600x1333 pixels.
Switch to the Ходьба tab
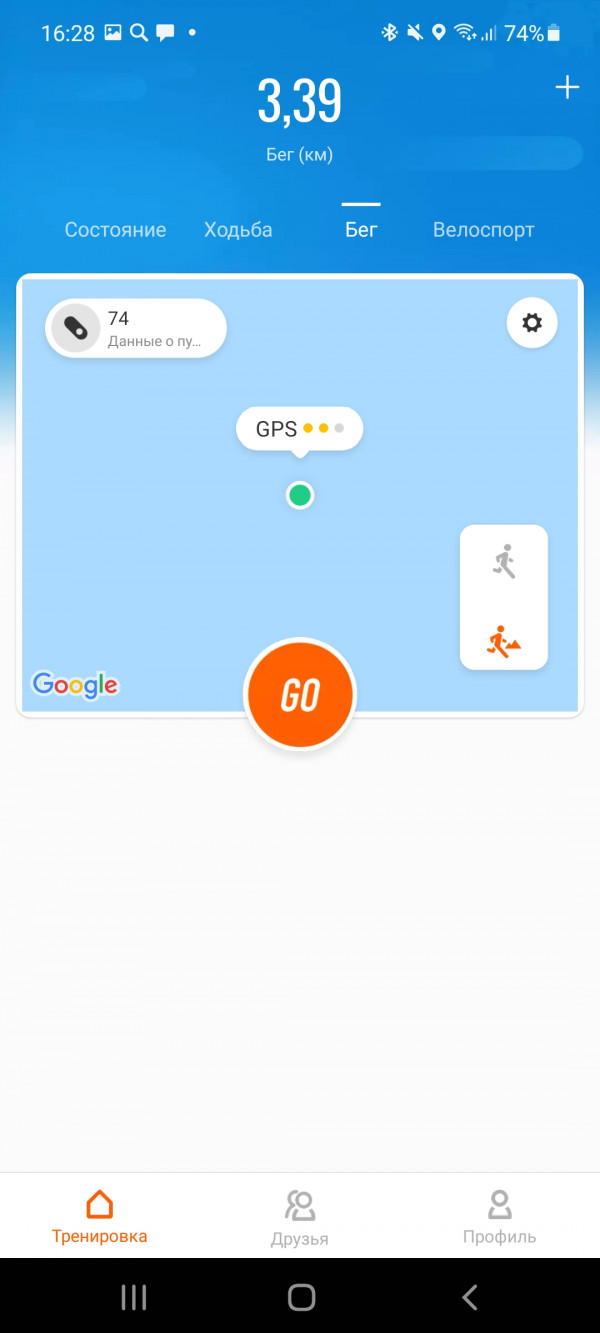click(238, 230)
